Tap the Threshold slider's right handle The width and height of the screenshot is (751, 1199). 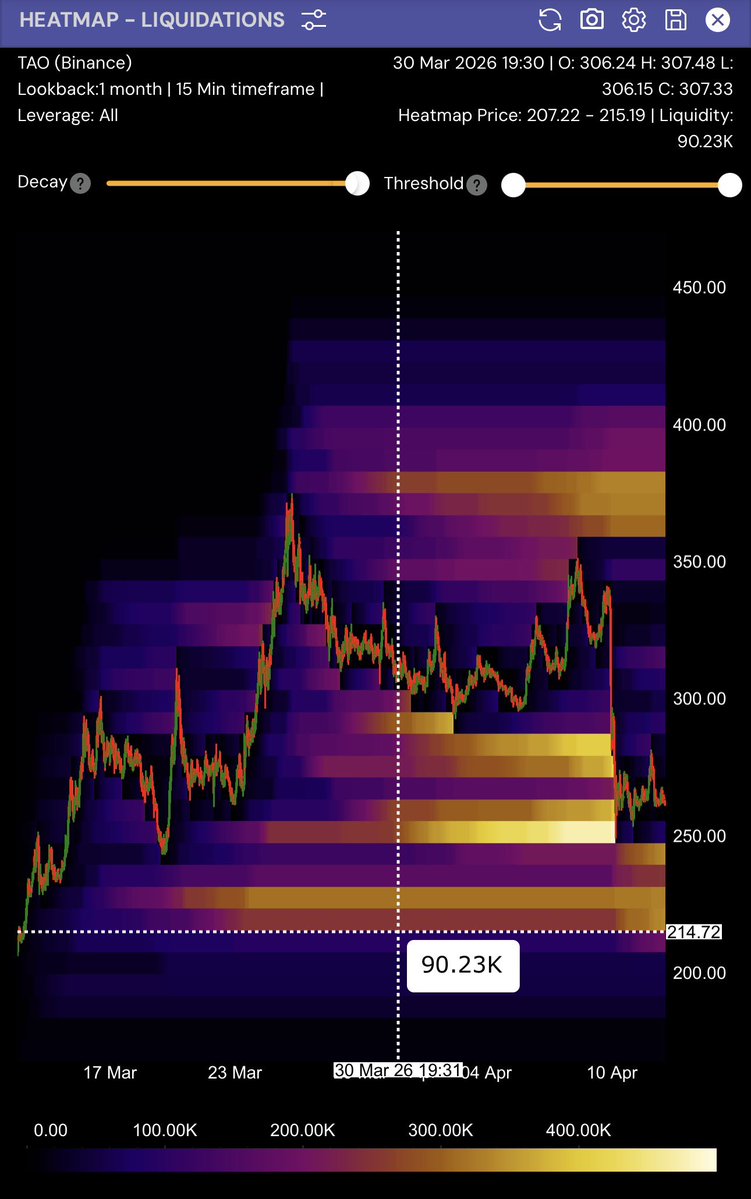click(730, 184)
